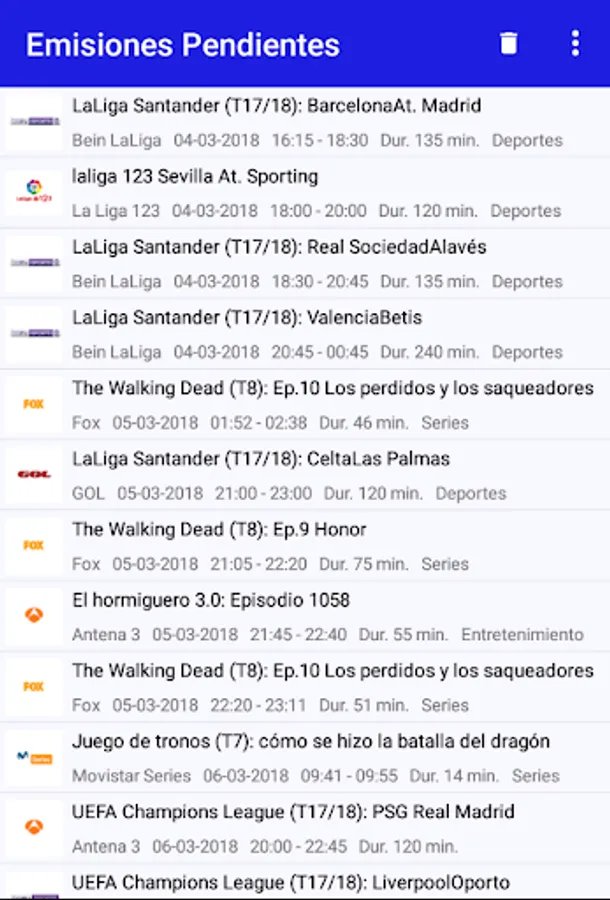The height and width of the screenshot is (900, 610).
Task: Open the overflow menu
Action: 574,44
